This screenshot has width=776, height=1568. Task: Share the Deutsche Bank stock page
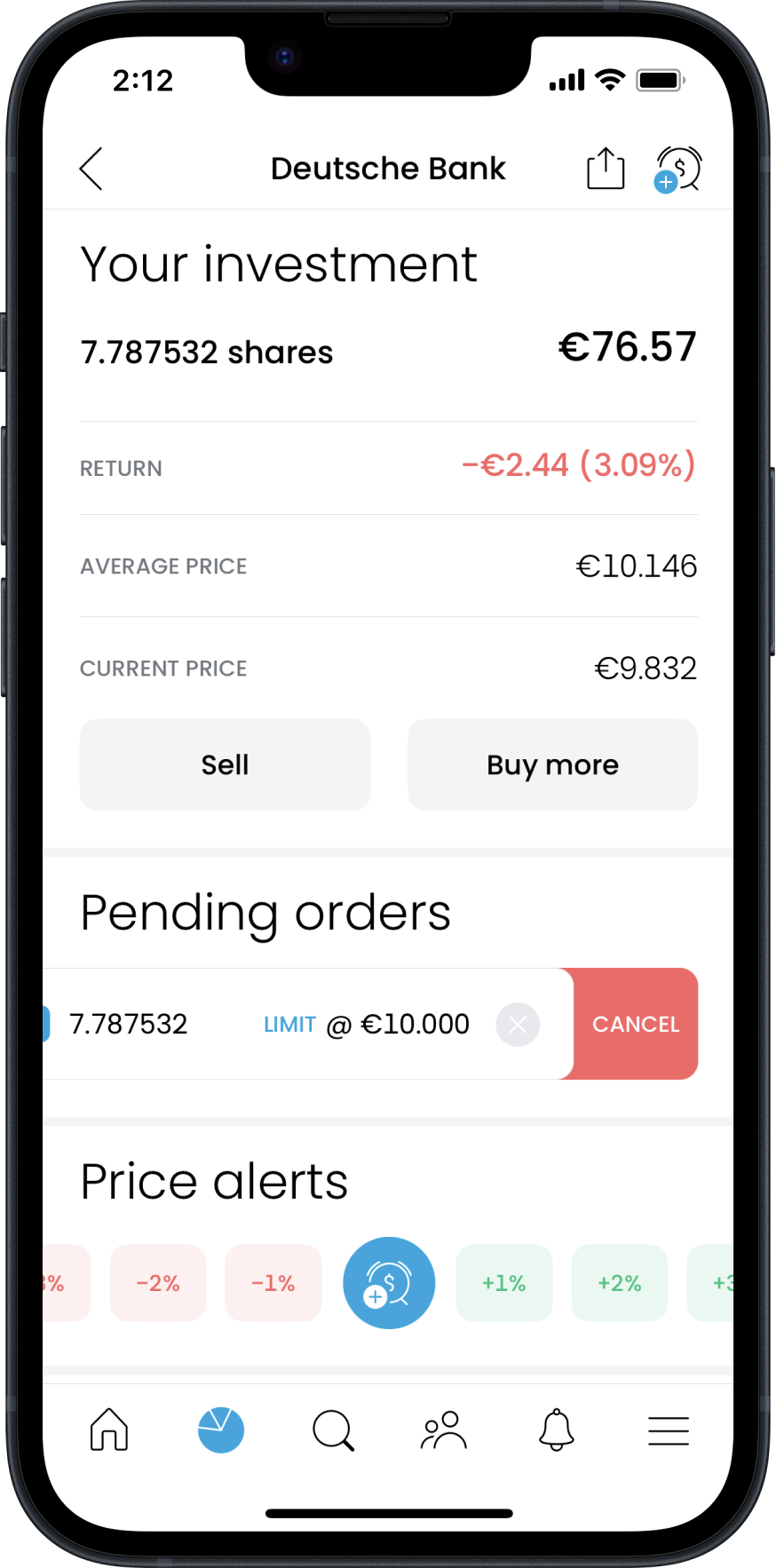click(606, 168)
